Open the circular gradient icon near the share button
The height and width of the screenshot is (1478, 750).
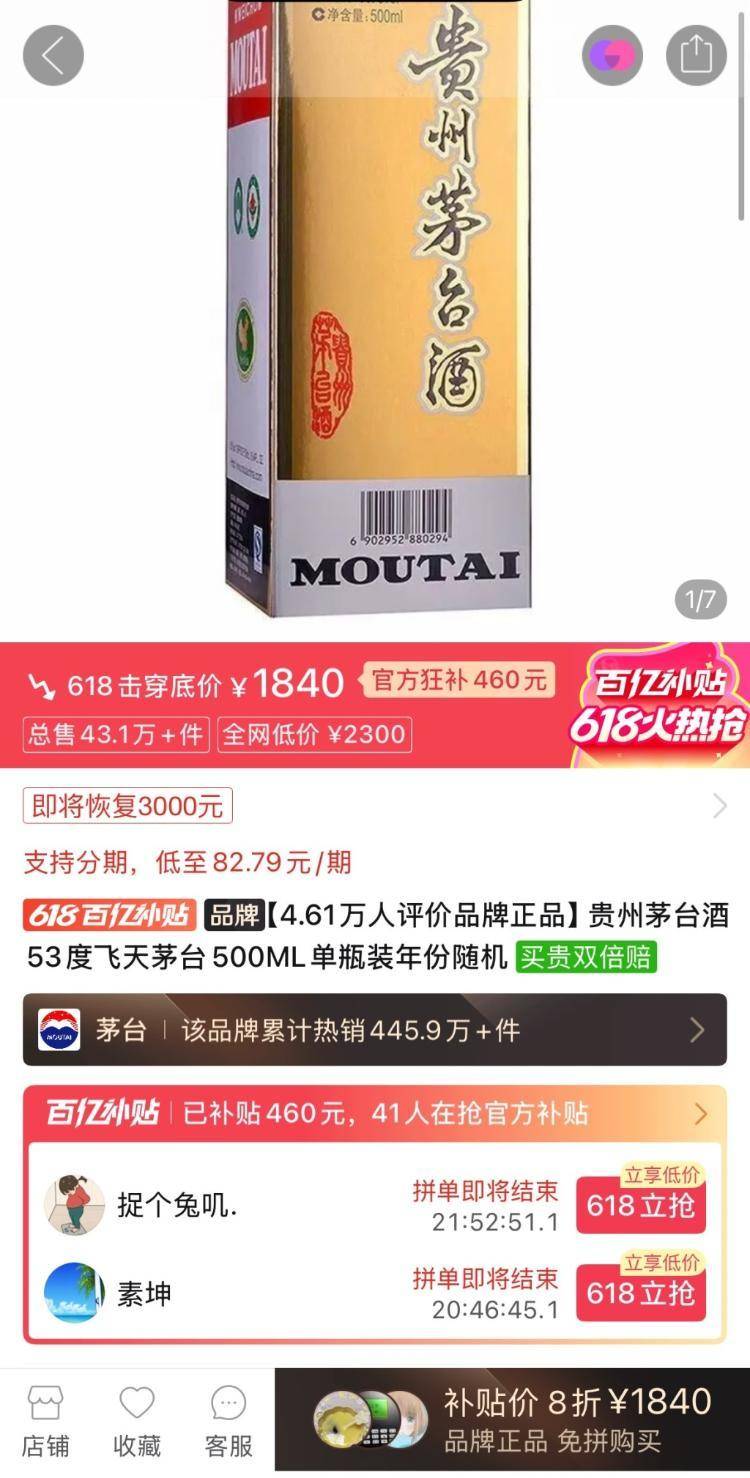(x=612, y=55)
